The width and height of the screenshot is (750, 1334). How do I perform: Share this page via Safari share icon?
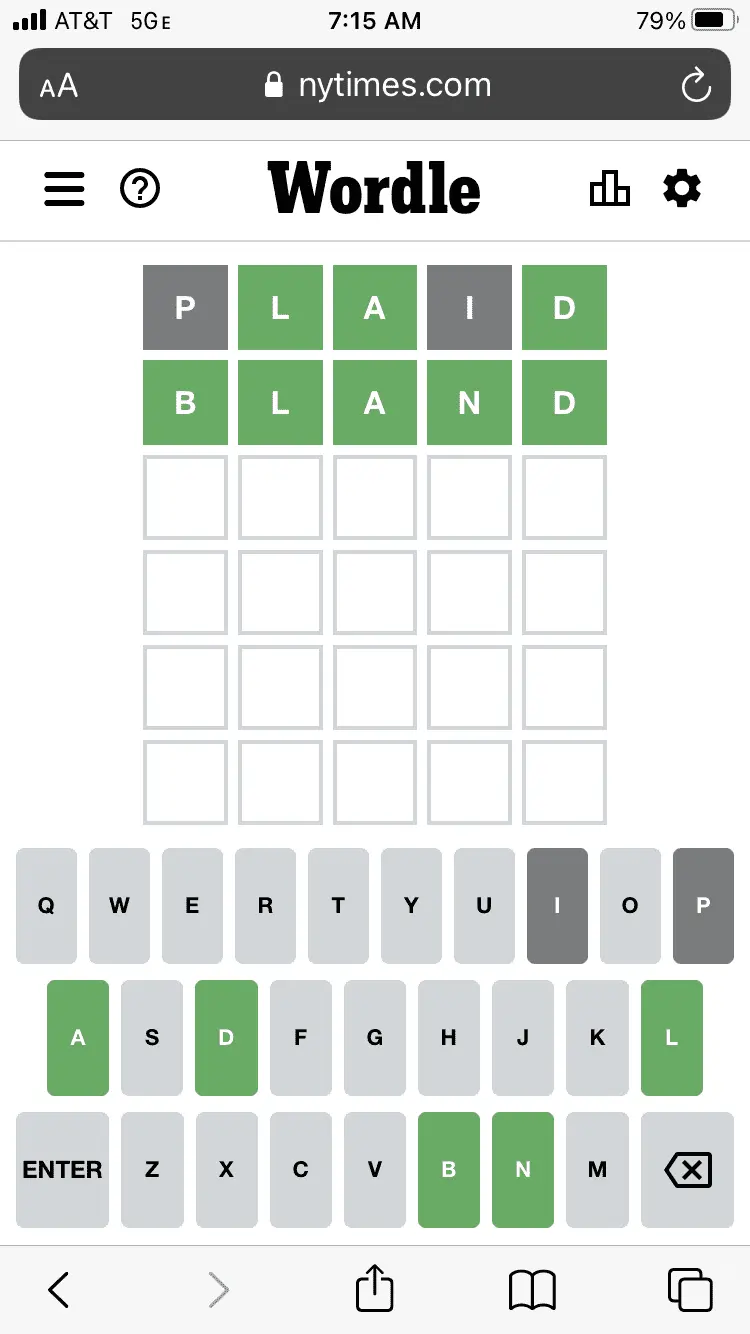click(375, 1288)
